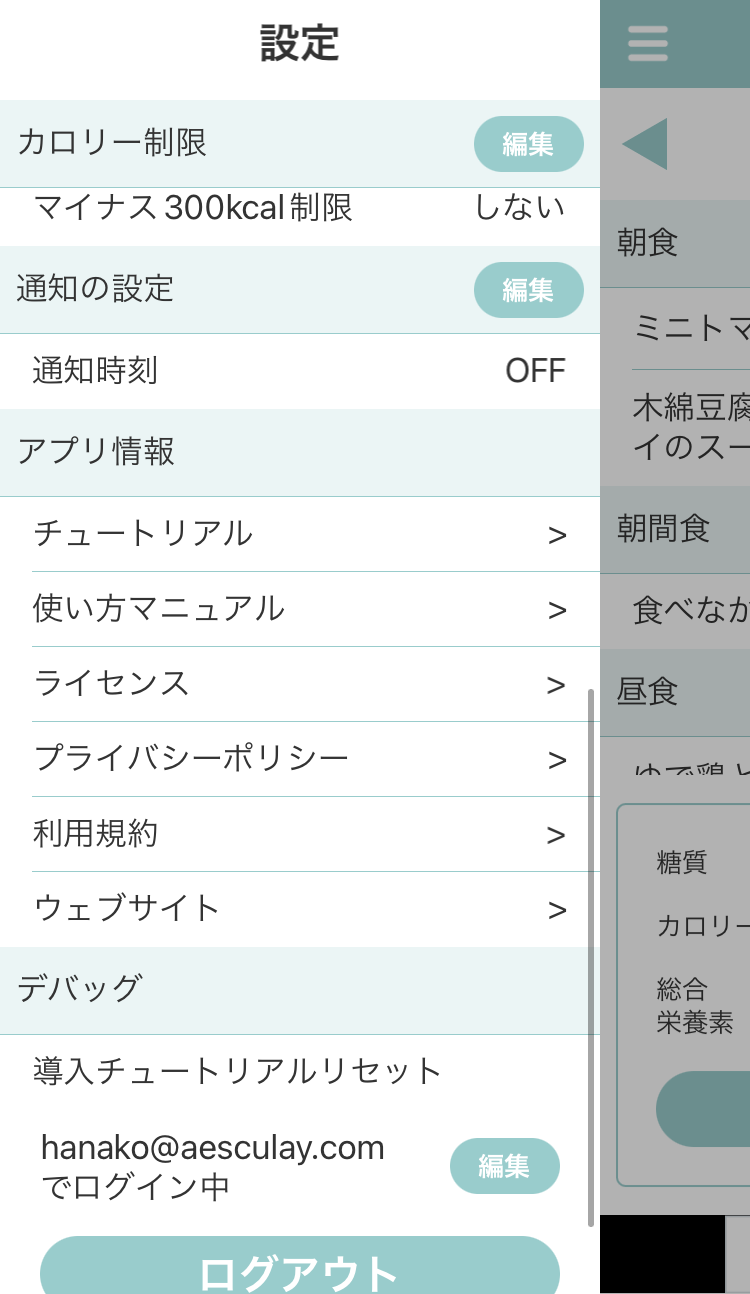Viewport: 750px width, 1294px height.
Task: Tap the hamburger menu icon
Action: pos(648,44)
